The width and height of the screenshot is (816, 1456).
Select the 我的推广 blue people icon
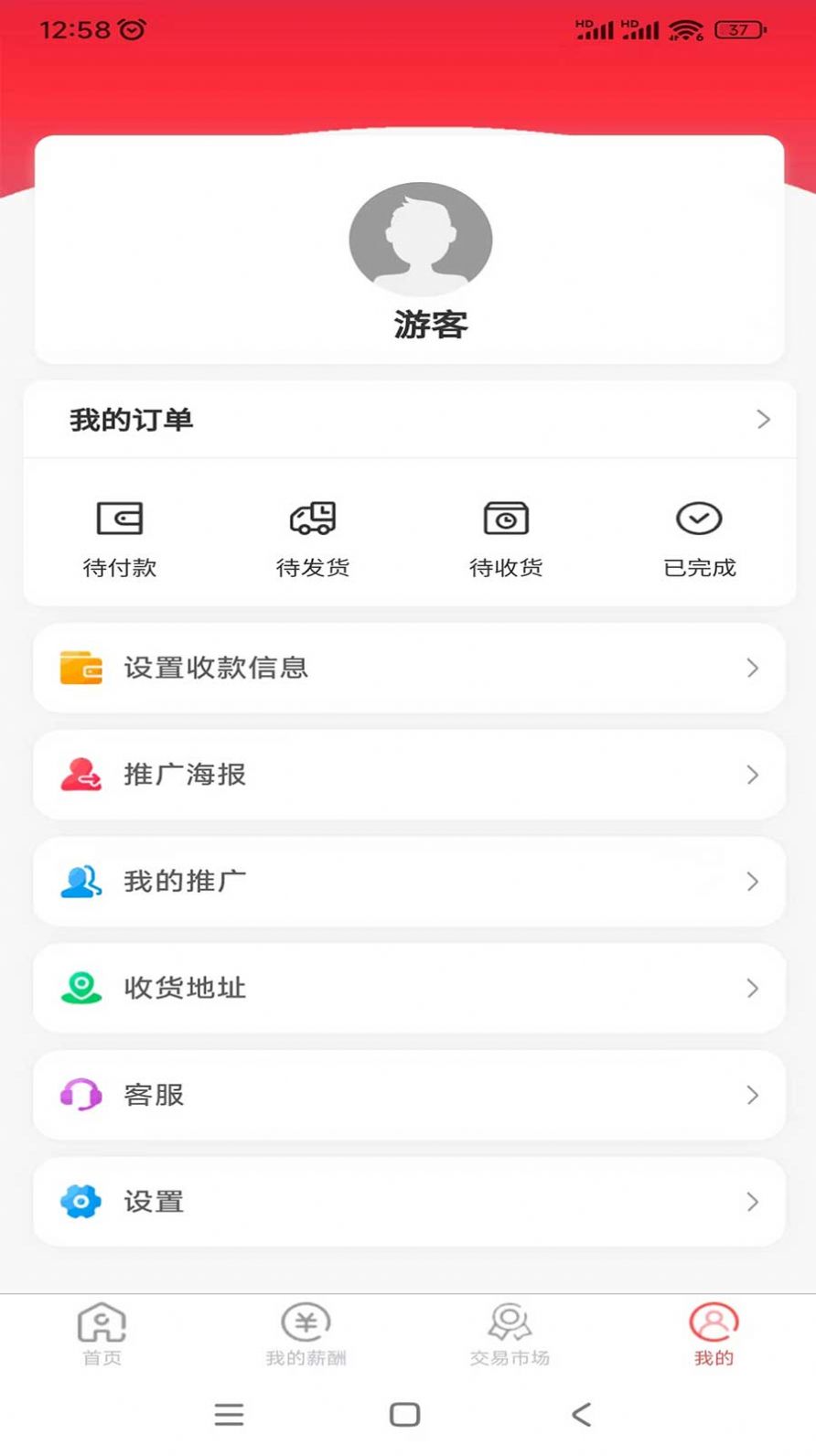tap(81, 882)
